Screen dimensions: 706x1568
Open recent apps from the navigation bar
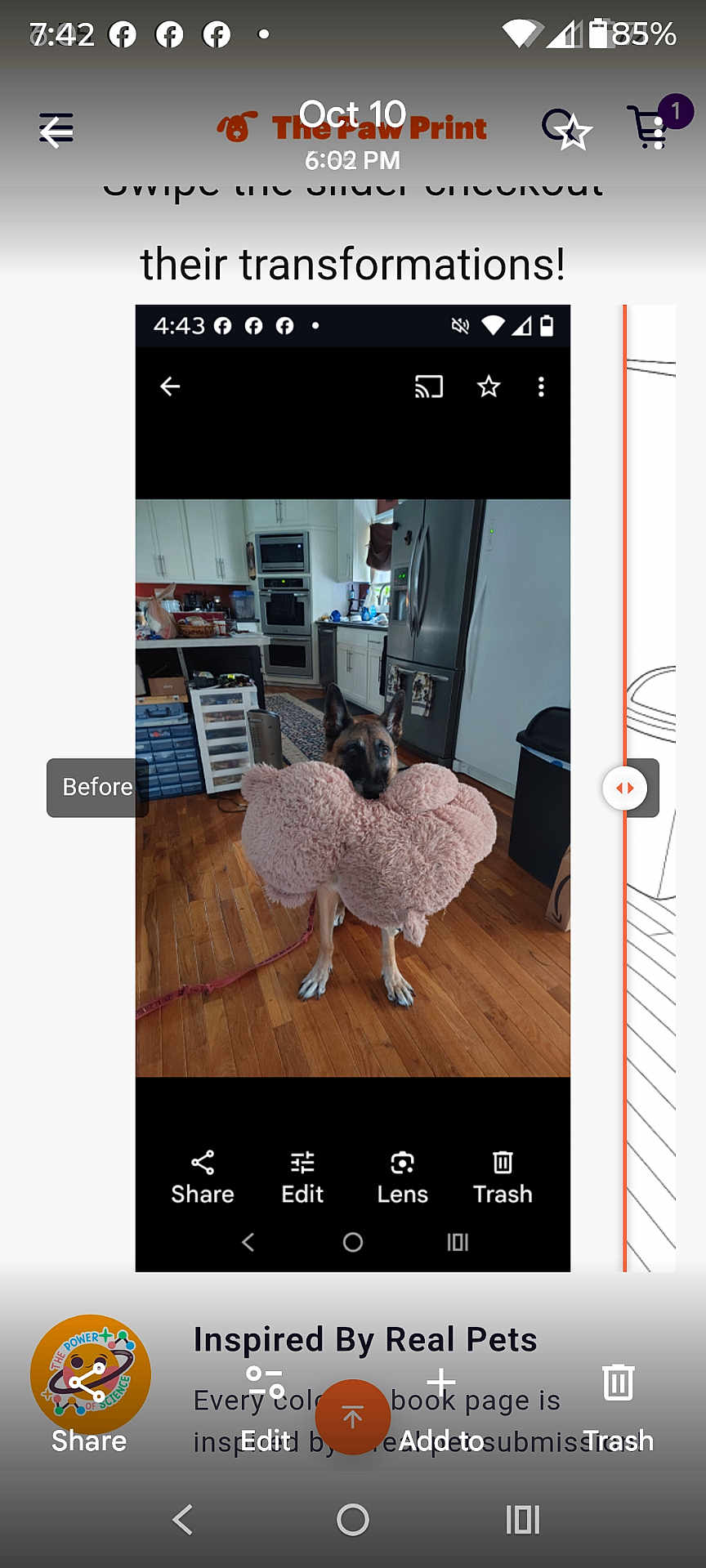coord(523,1520)
